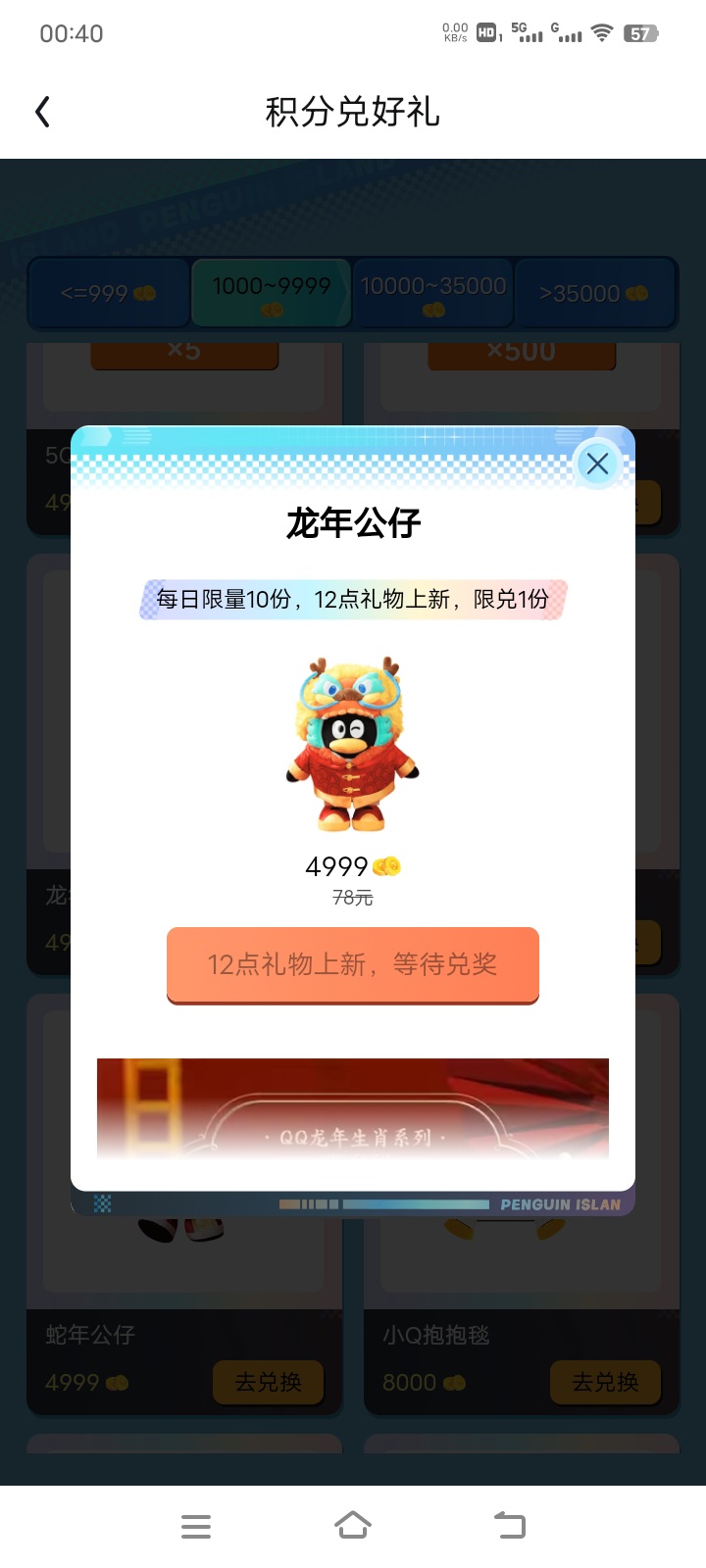Open the system recent apps menu
Viewport: 706px width, 1568px height.
[x=196, y=1526]
